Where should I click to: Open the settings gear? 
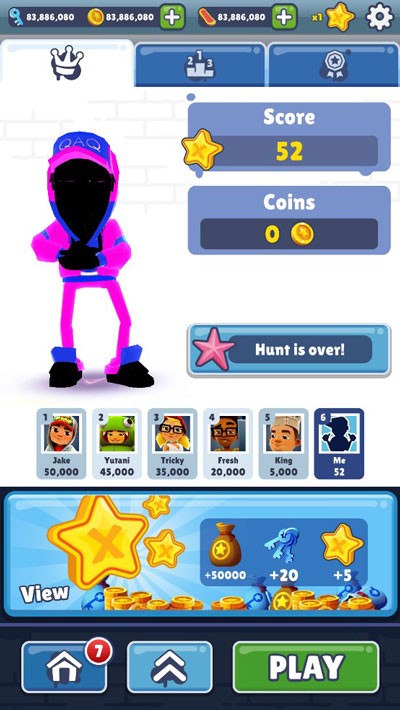click(380, 17)
